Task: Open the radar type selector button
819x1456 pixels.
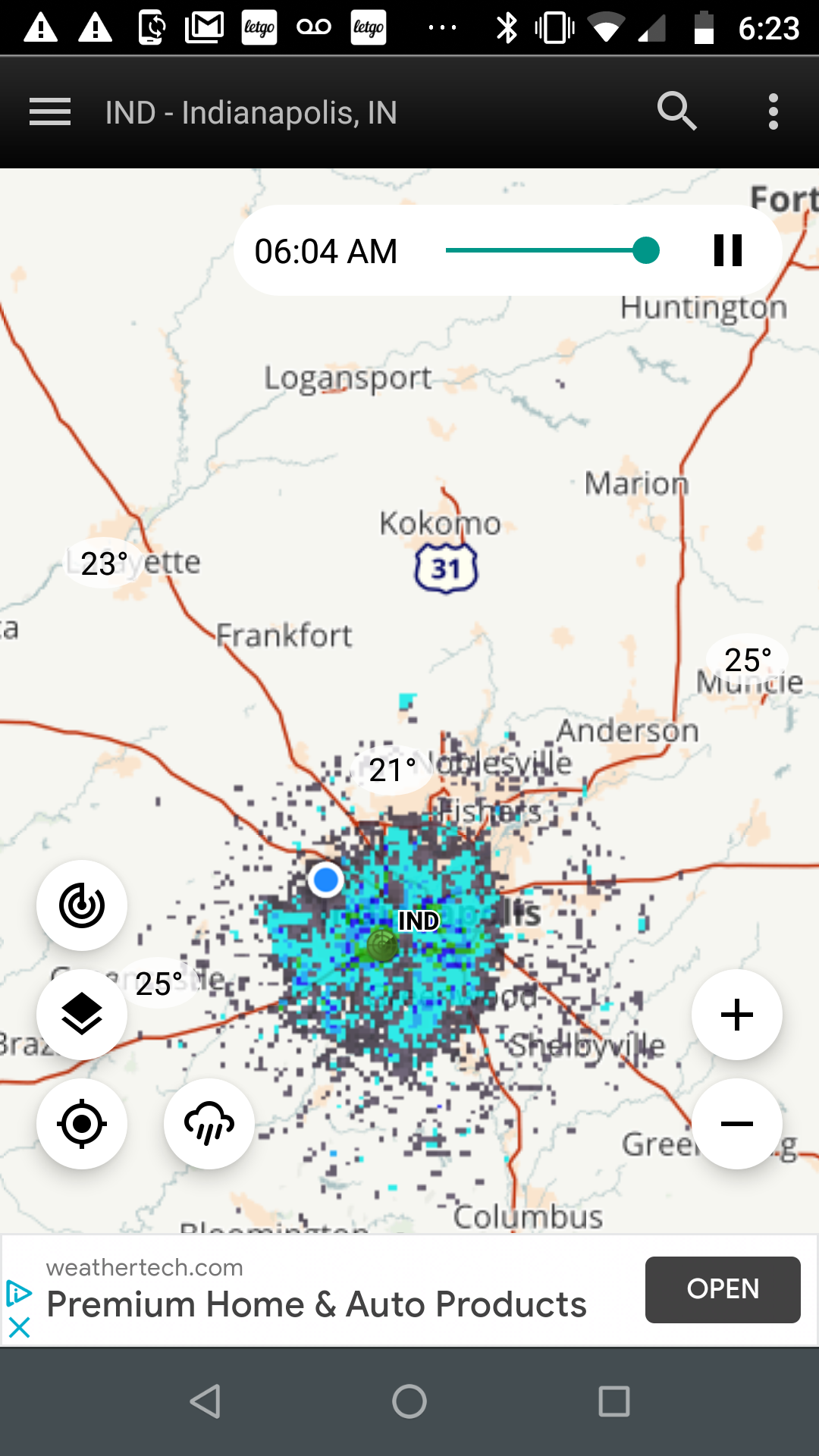Action: pos(82,905)
